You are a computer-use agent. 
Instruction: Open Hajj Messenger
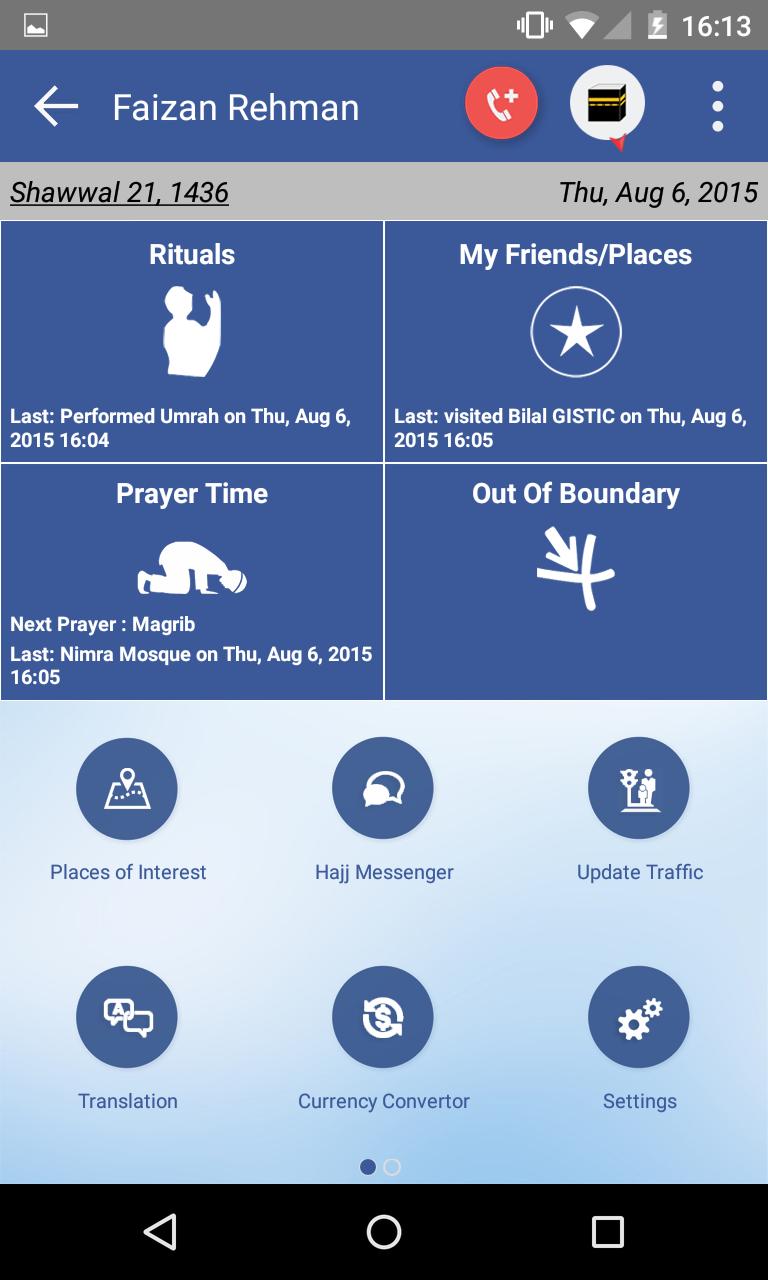click(x=383, y=788)
